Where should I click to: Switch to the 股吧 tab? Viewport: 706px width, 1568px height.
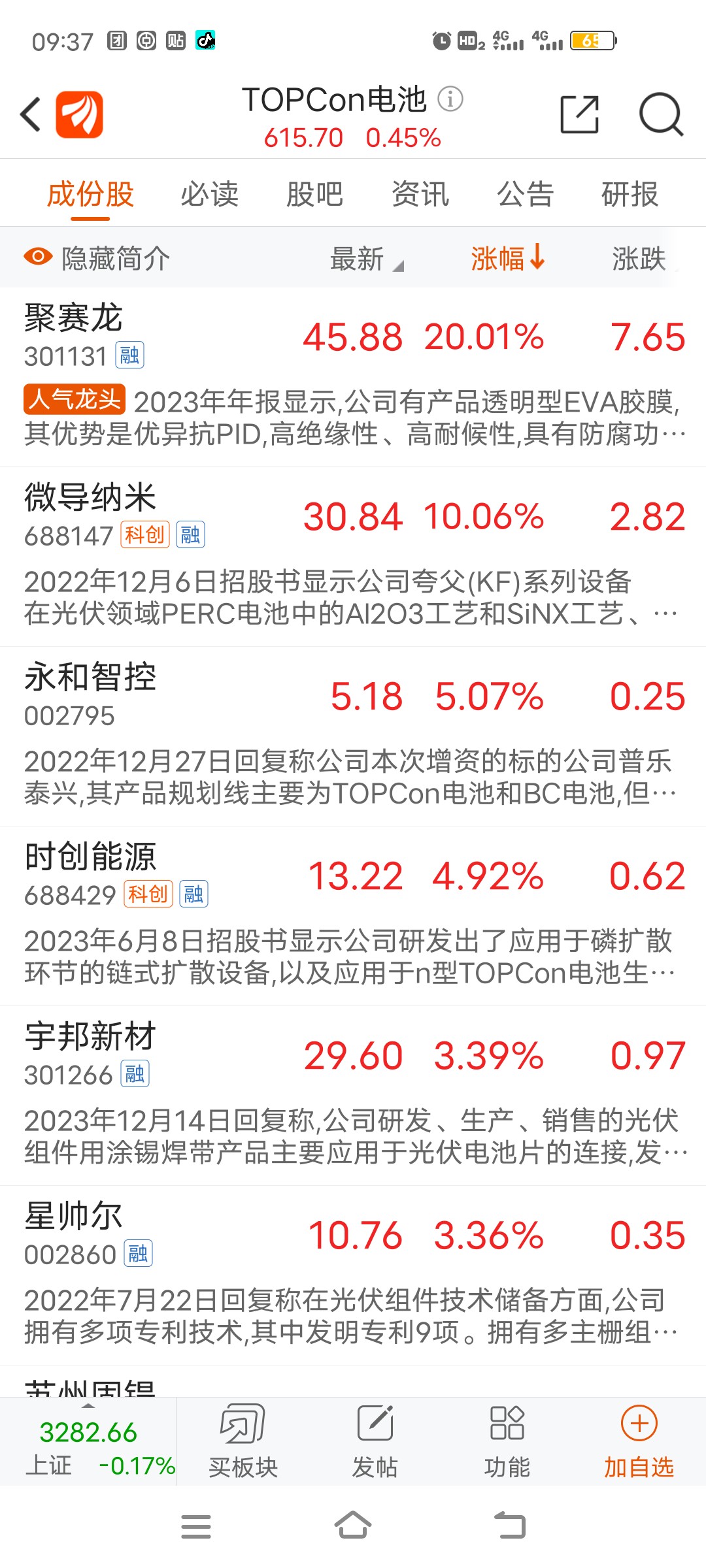[x=315, y=194]
